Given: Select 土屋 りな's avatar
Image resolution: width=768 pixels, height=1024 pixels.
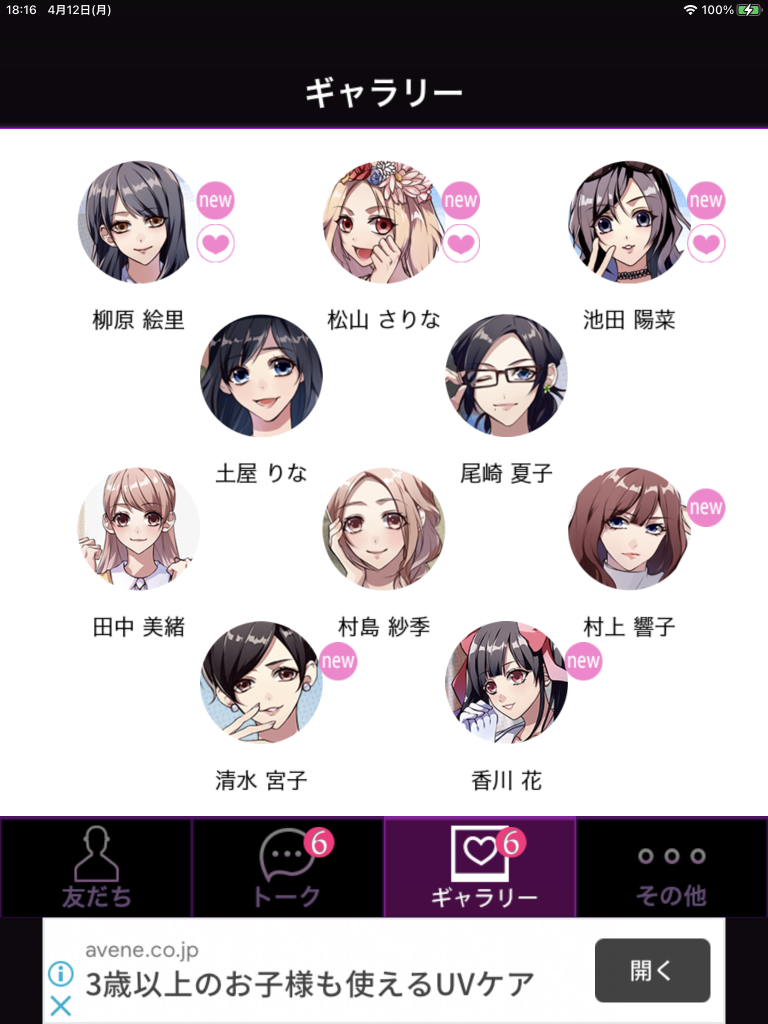Looking at the screenshot, I should tap(261, 375).
